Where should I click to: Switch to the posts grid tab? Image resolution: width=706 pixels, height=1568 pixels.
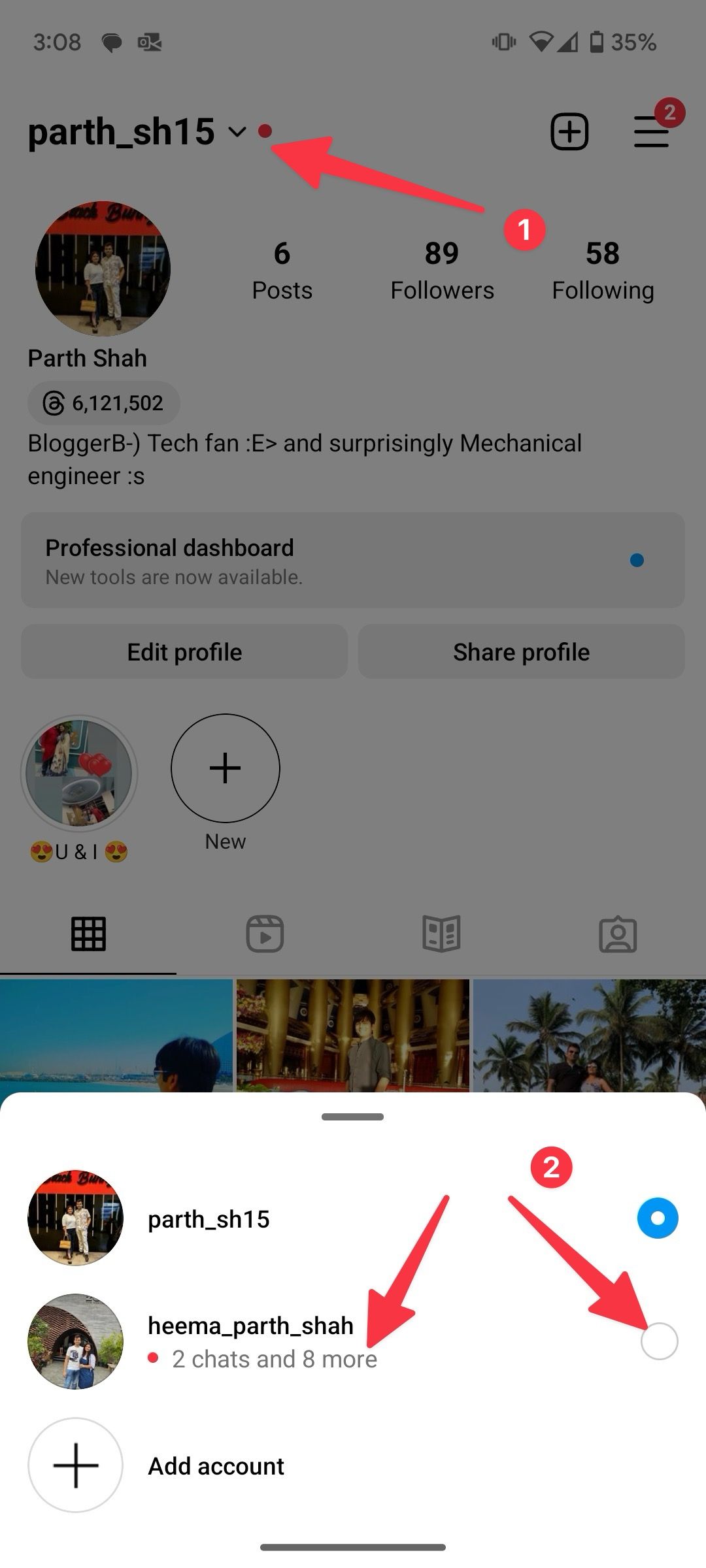click(88, 934)
